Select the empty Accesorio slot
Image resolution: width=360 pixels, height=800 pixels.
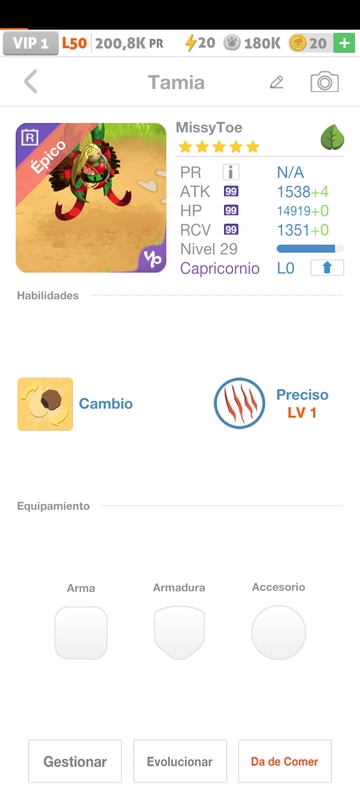pos(278,633)
